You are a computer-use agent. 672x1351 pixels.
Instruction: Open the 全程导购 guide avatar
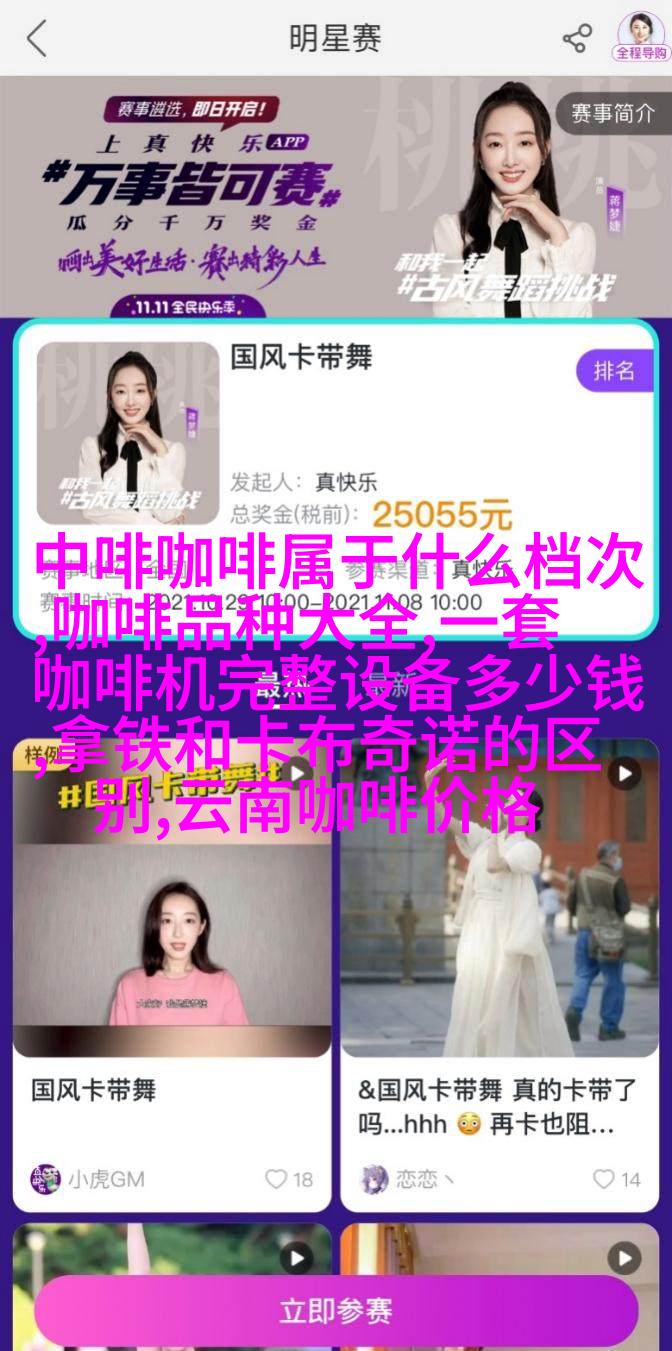click(x=641, y=37)
